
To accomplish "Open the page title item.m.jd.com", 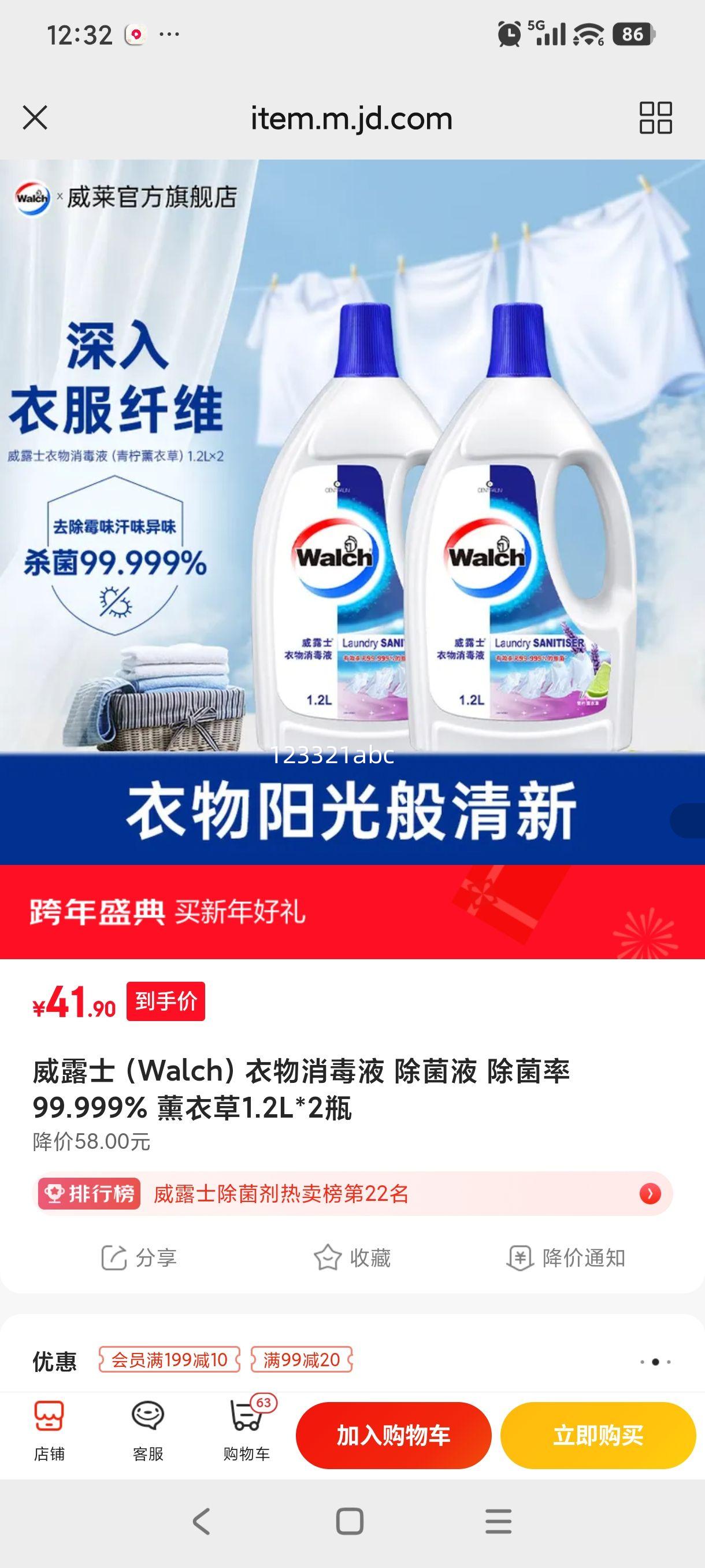I will pyautogui.click(x=351, y=119).
